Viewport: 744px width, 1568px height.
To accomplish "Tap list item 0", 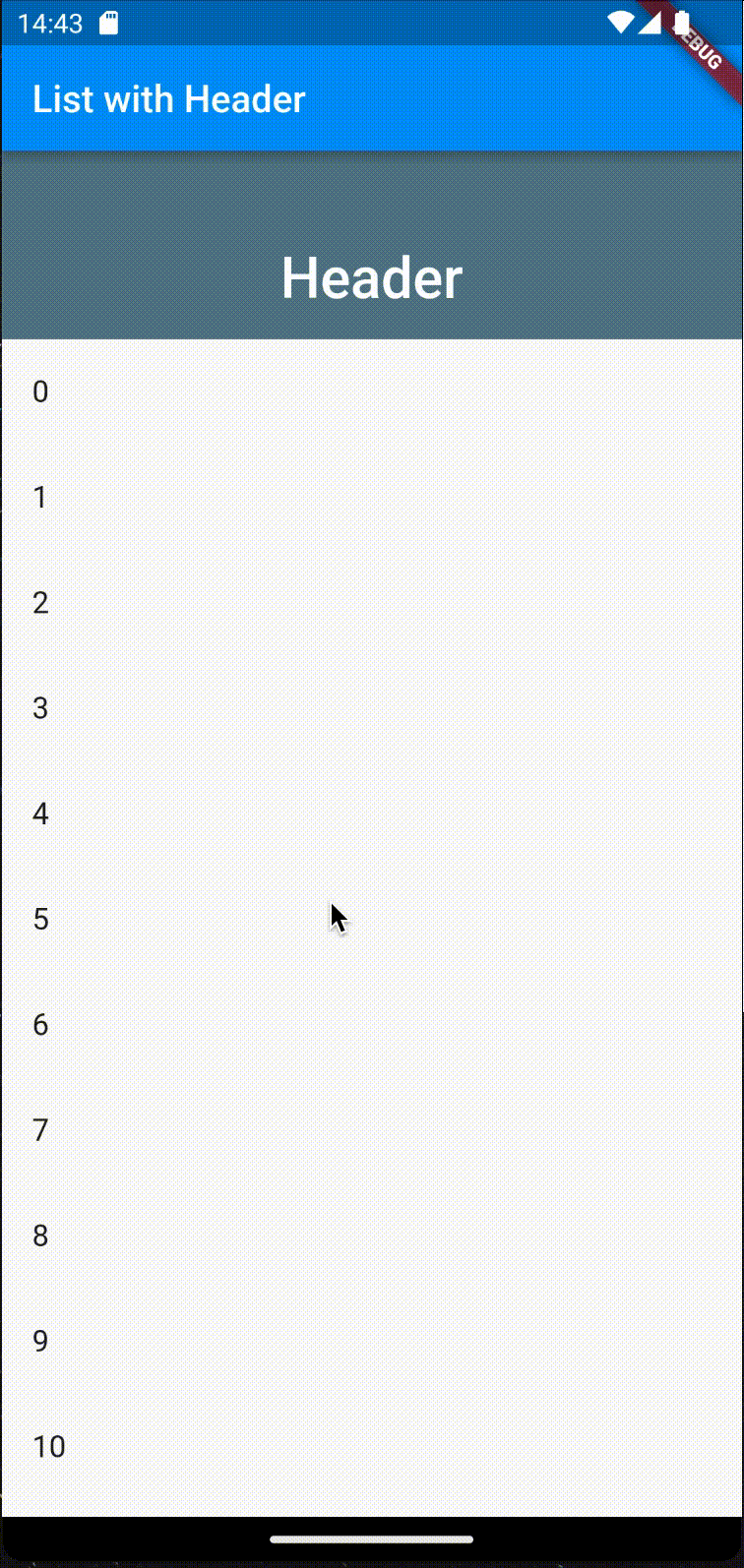I will 372,392.
